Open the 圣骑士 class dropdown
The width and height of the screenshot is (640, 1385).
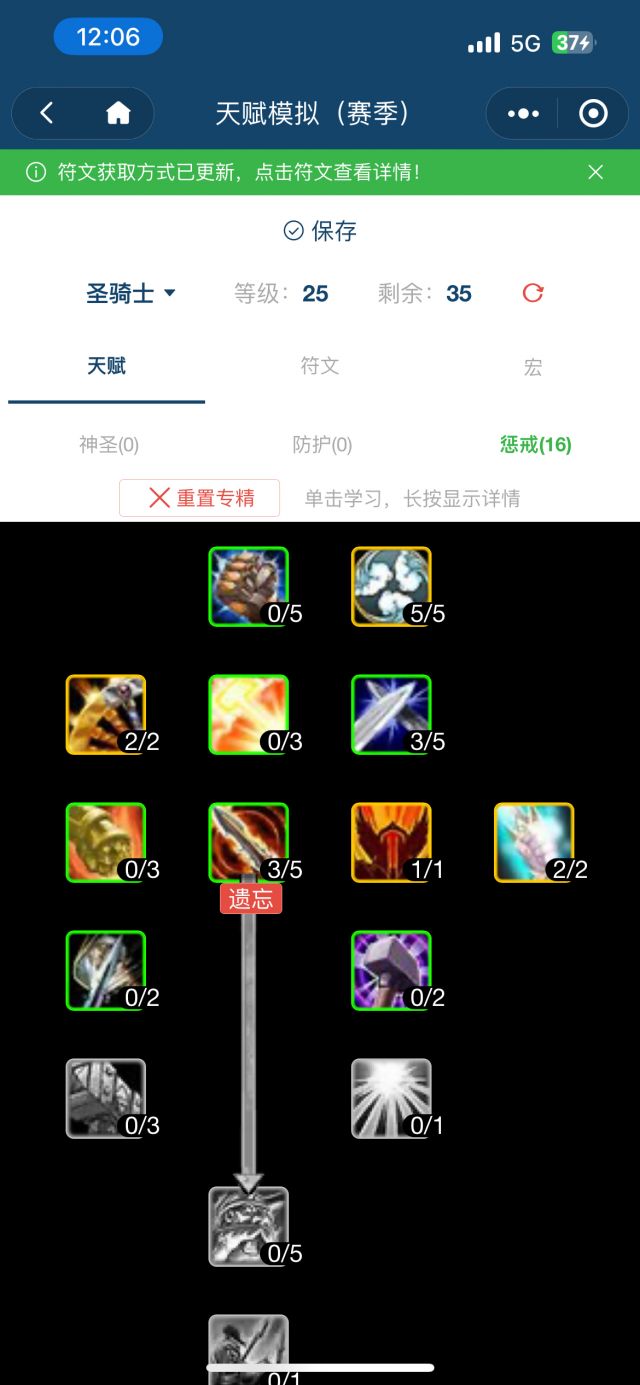131,293
